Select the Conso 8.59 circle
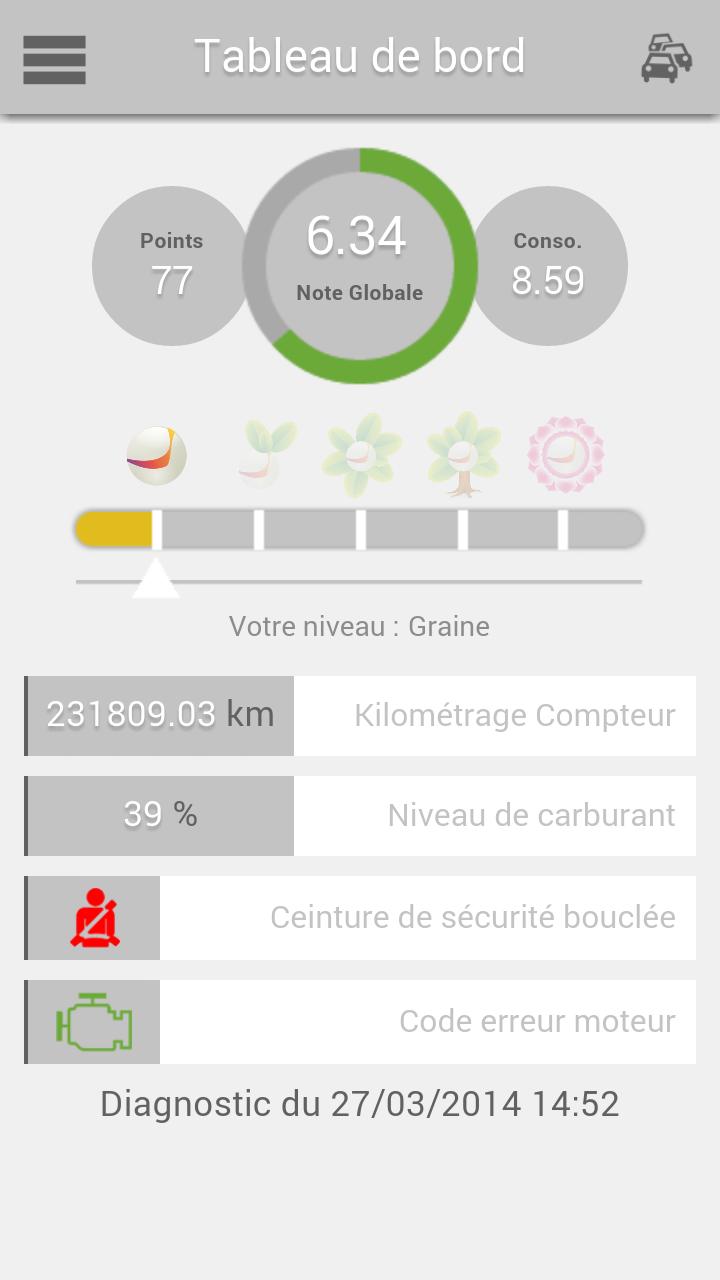The height and width of the screenshot is (1280, 720). pyautogui.click(x=550, y=265)
